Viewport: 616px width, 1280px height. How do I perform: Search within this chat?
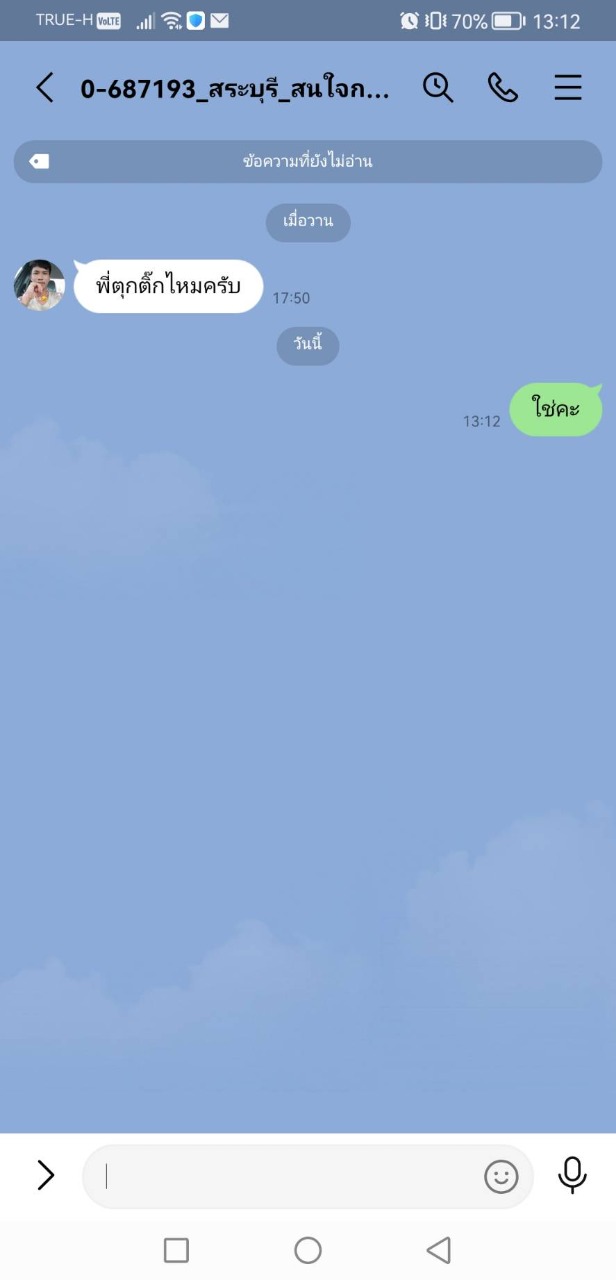pos(438,88)
